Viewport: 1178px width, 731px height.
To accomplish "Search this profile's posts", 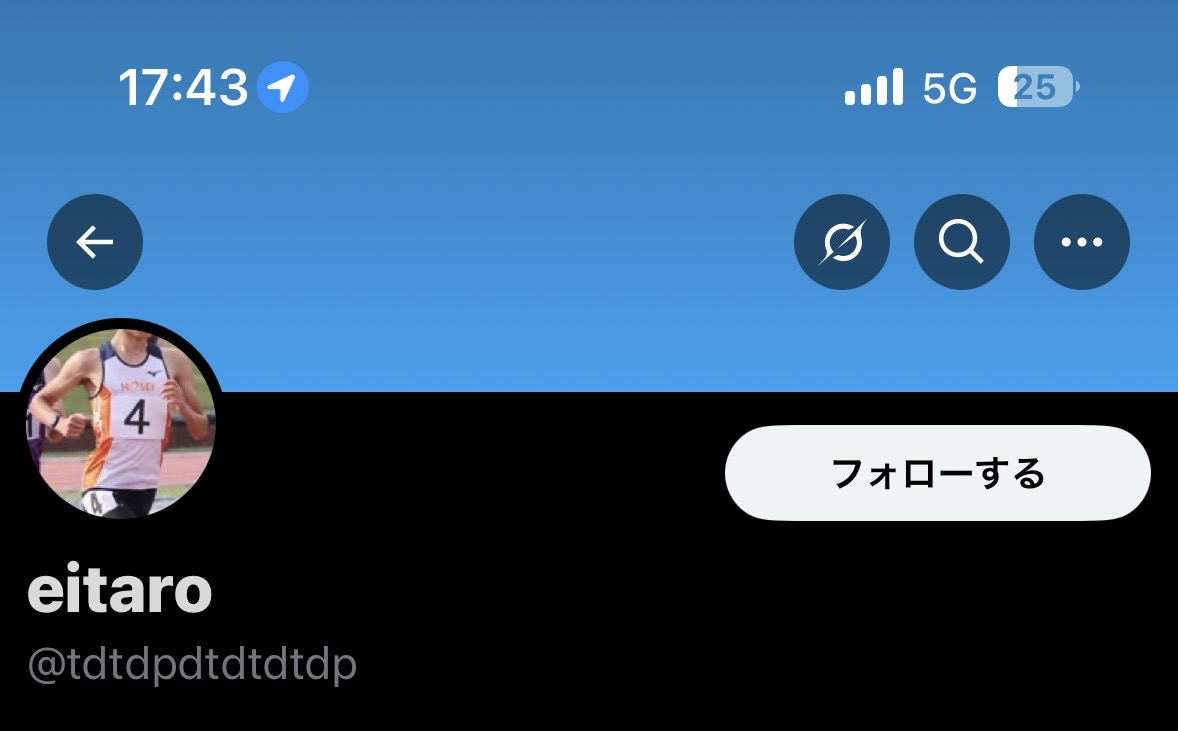I will pos(961,242).
